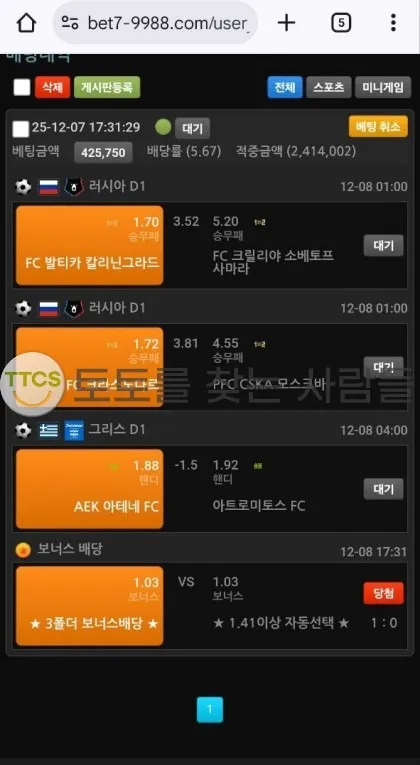Switch to the 스포츠 filter
This screenshot has width=420, height=765.
(328, 87)
